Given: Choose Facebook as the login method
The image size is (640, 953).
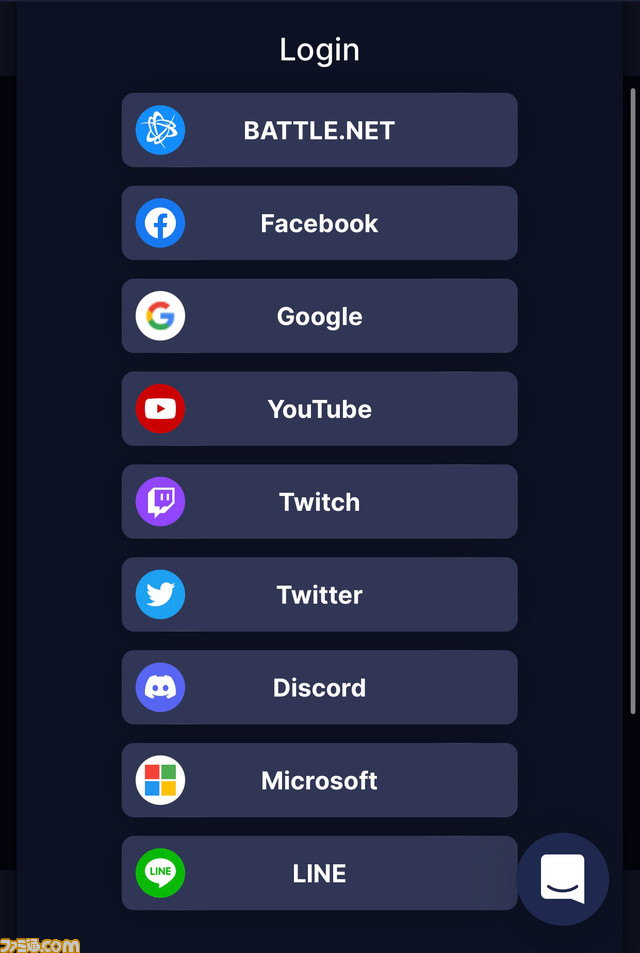Looking at the screenshot, I should [319, 223].
